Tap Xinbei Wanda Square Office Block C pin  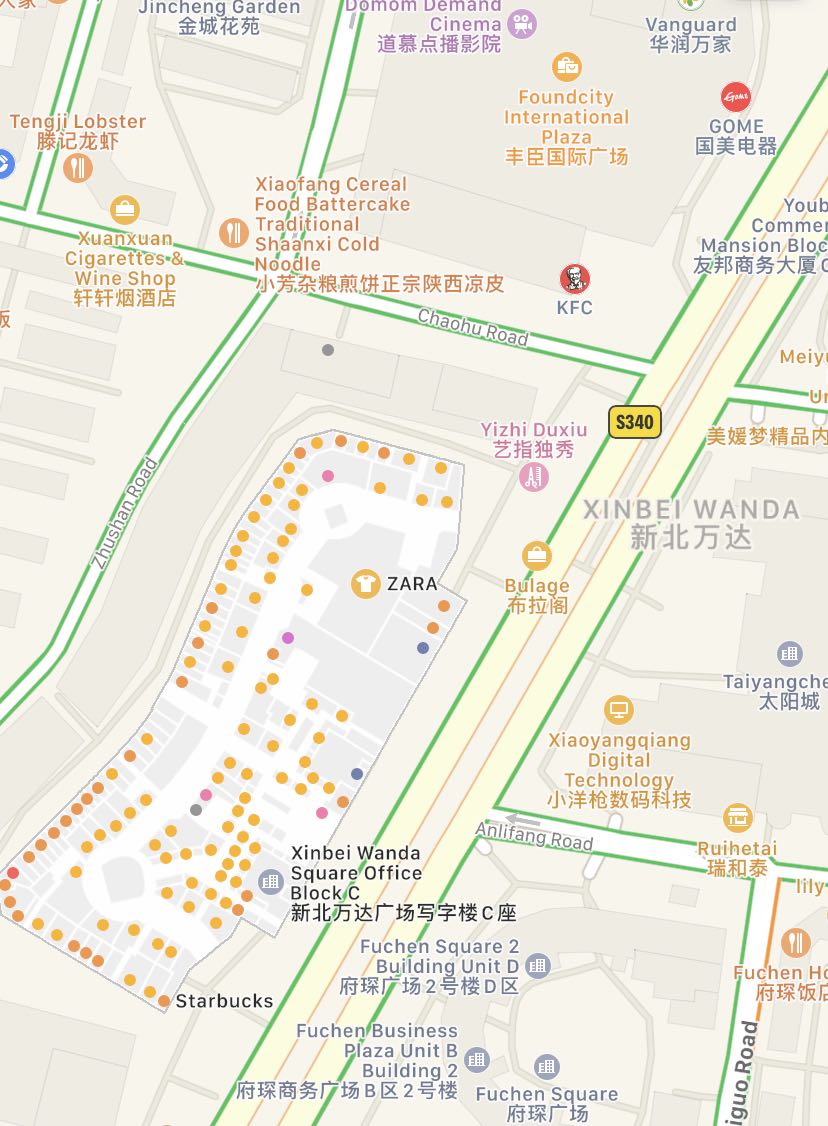pos(271,882)
